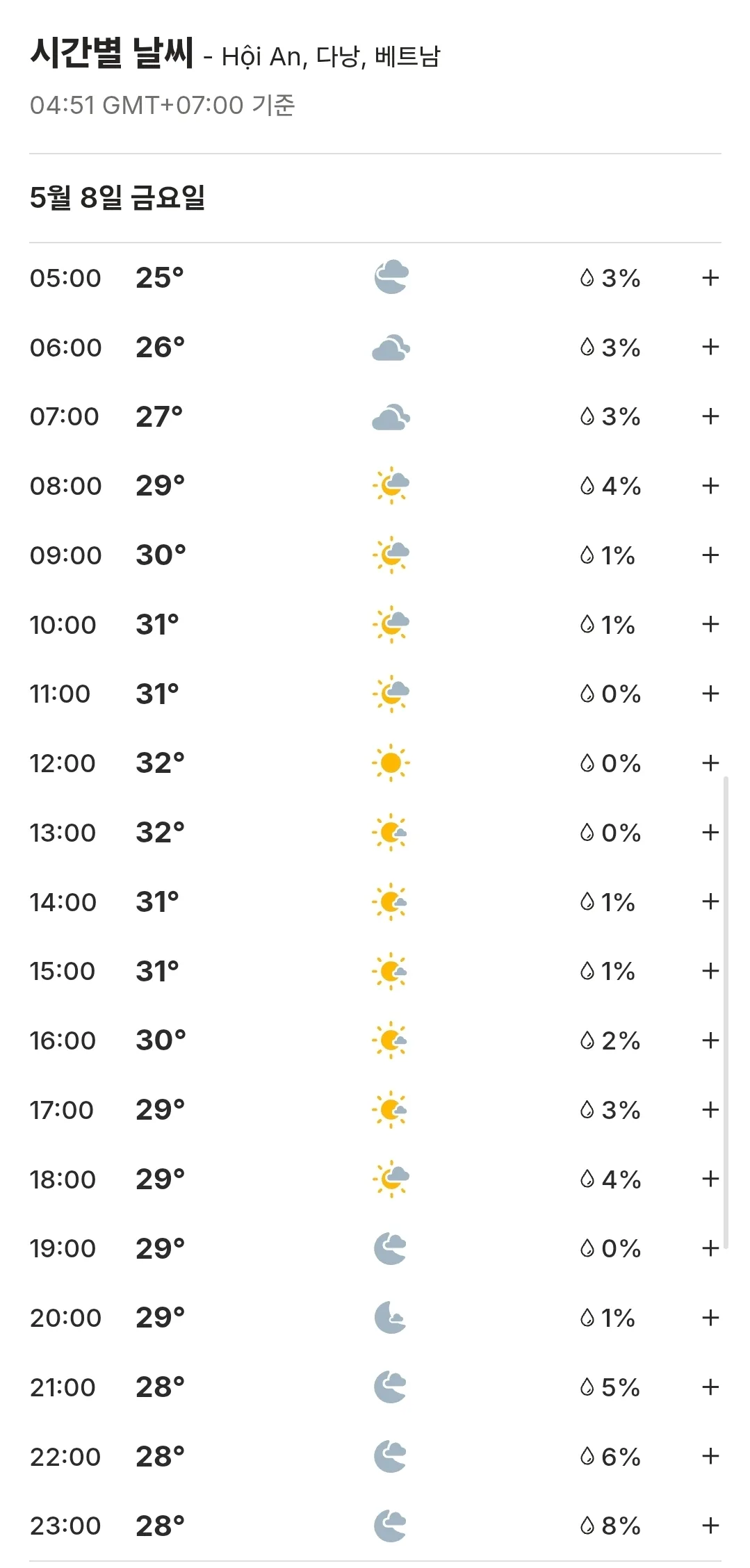Image resolution: width=750 pixels, height=1568 pixels.
Task: Expand the 21:00 forecast row
Action: 710,1387
